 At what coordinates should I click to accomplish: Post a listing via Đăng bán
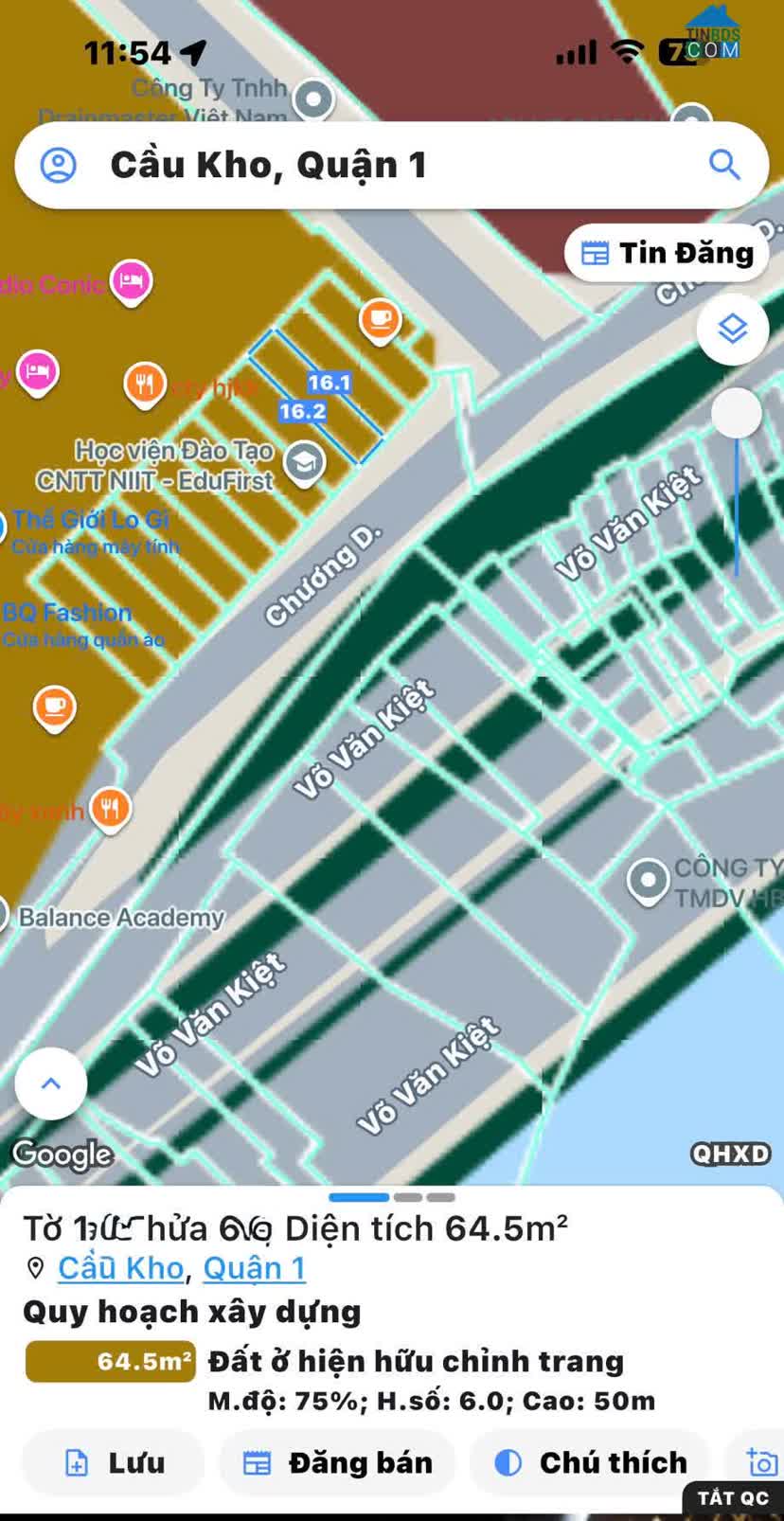click(x=337, y=1462)
